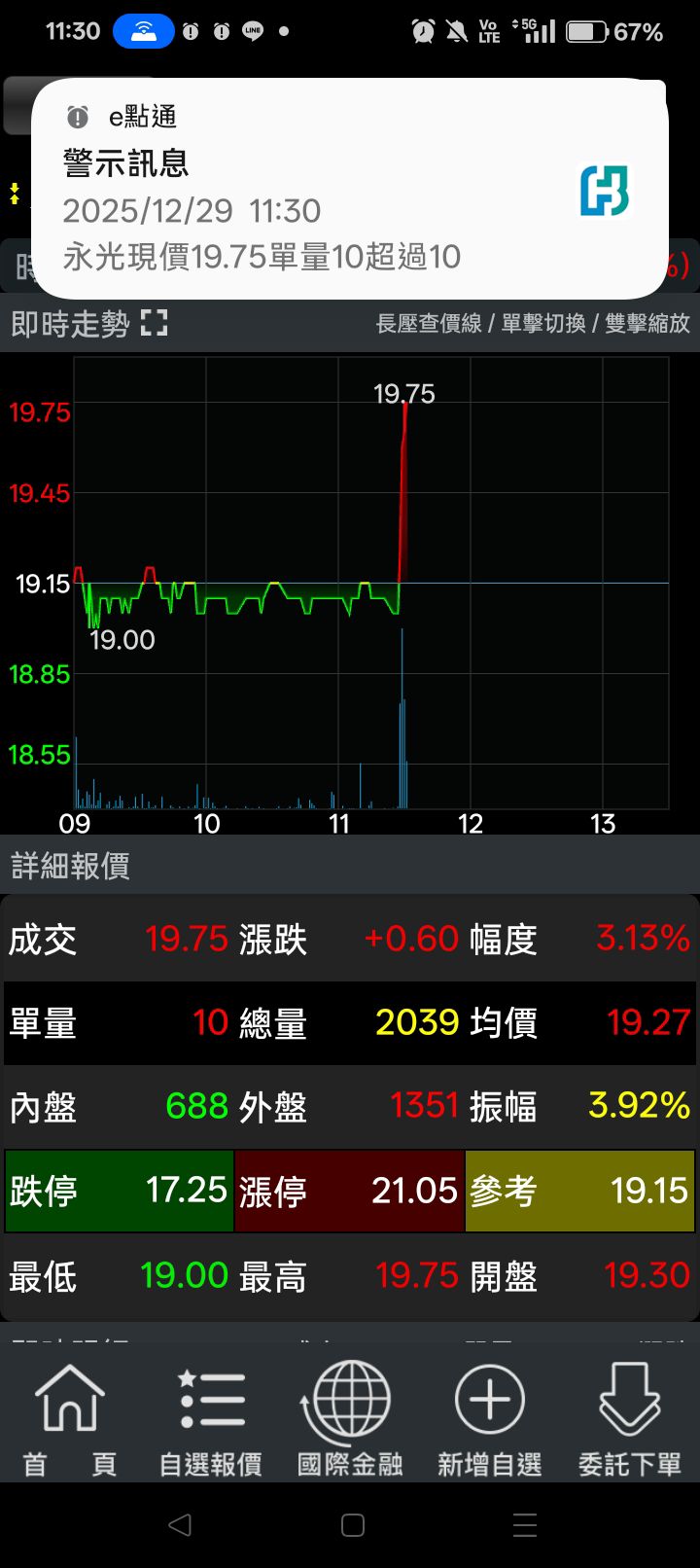Open the 自選報價 watchlist tab
Screen dimensions: 700x1568
click(211, 1420)
